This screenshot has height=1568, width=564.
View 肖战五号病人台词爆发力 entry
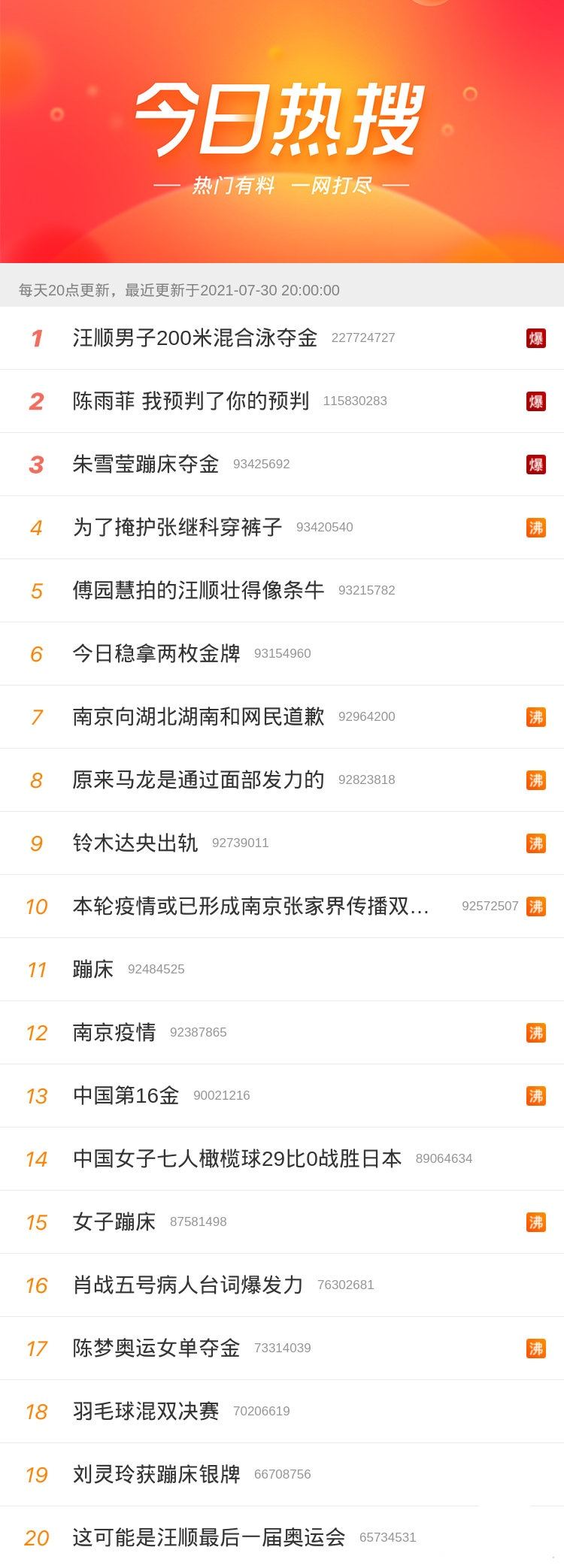188,1285
